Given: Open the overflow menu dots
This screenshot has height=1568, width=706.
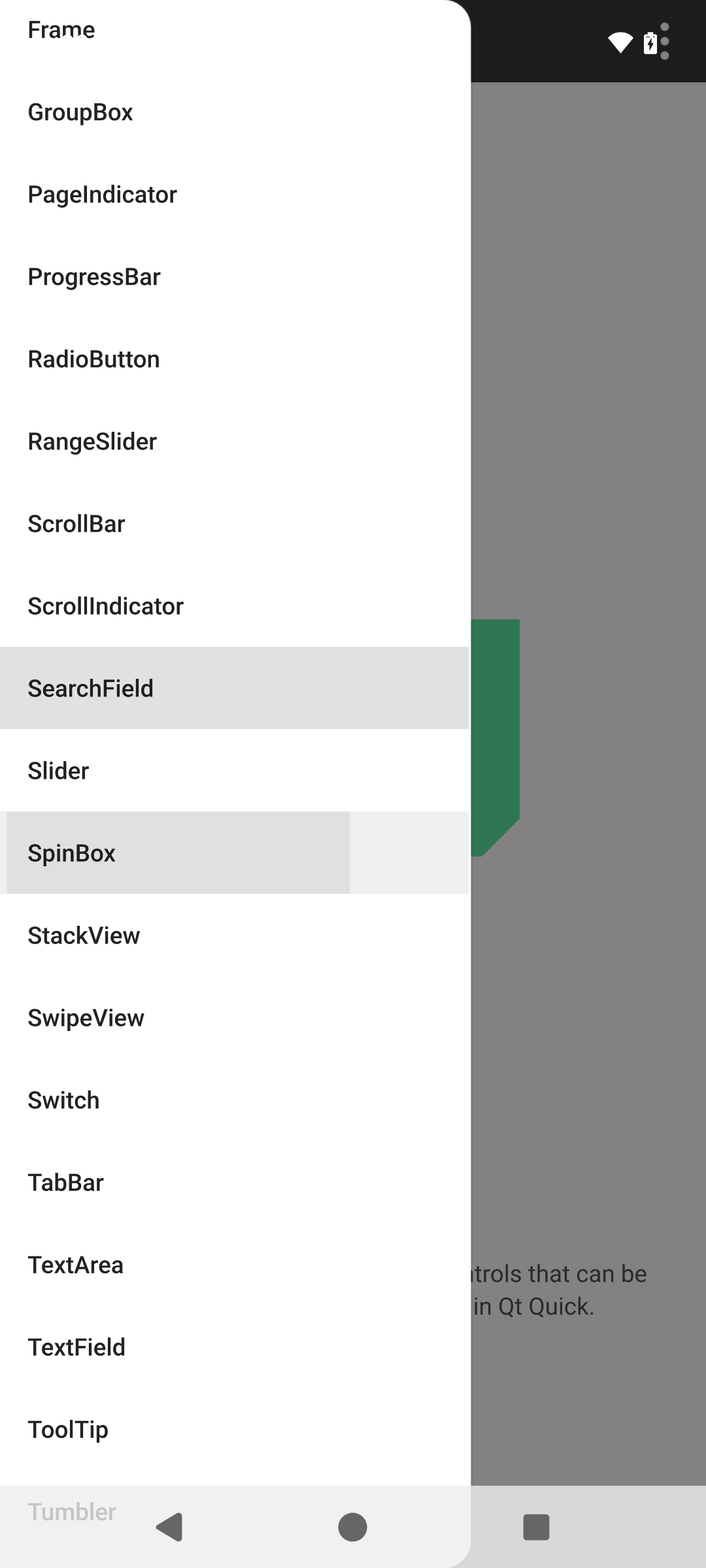Looking at the screenshot, I should [665, 41].
